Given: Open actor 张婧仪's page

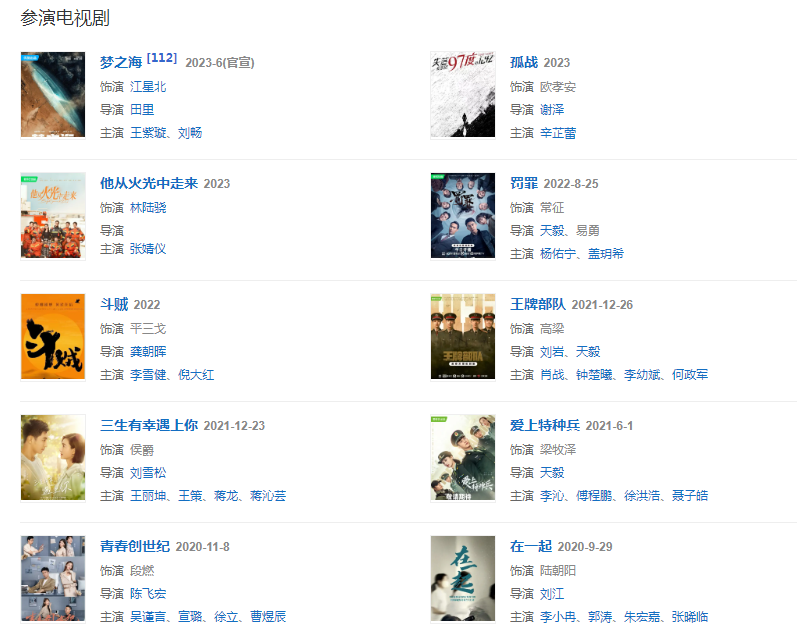Looking at the screenshot, I should click(x=148, y=248).
